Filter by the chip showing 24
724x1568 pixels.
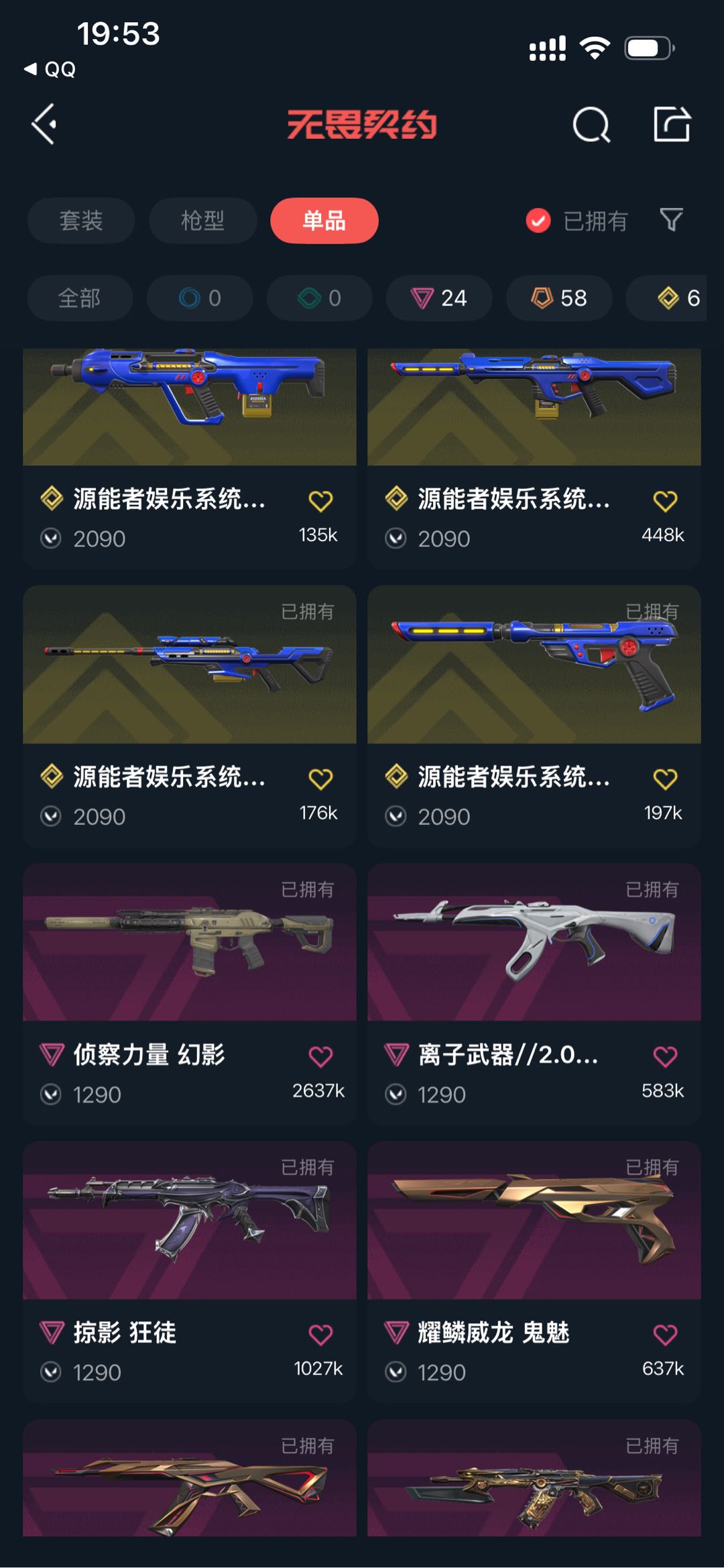point(439,298)
